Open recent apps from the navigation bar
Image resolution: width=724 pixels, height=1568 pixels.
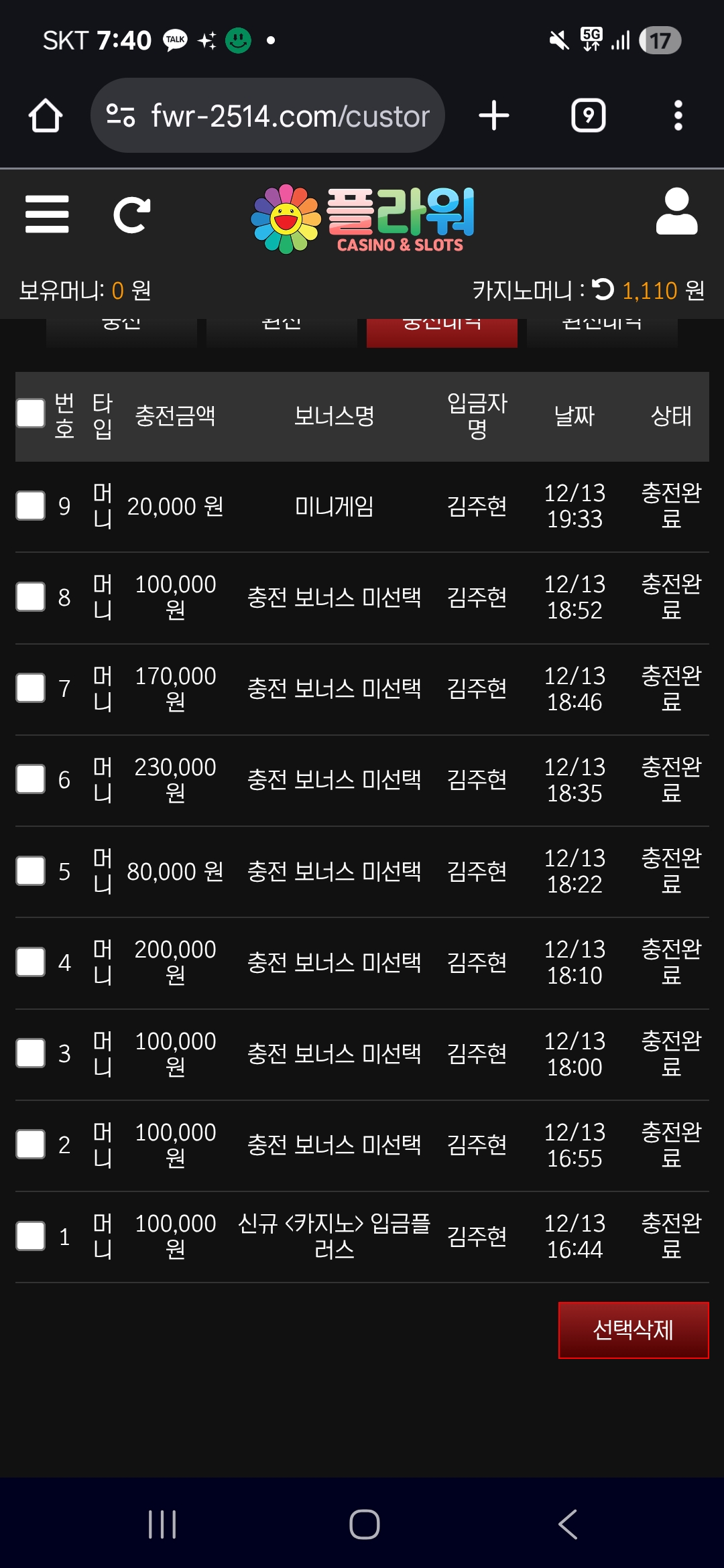[x=162, y=1524]
